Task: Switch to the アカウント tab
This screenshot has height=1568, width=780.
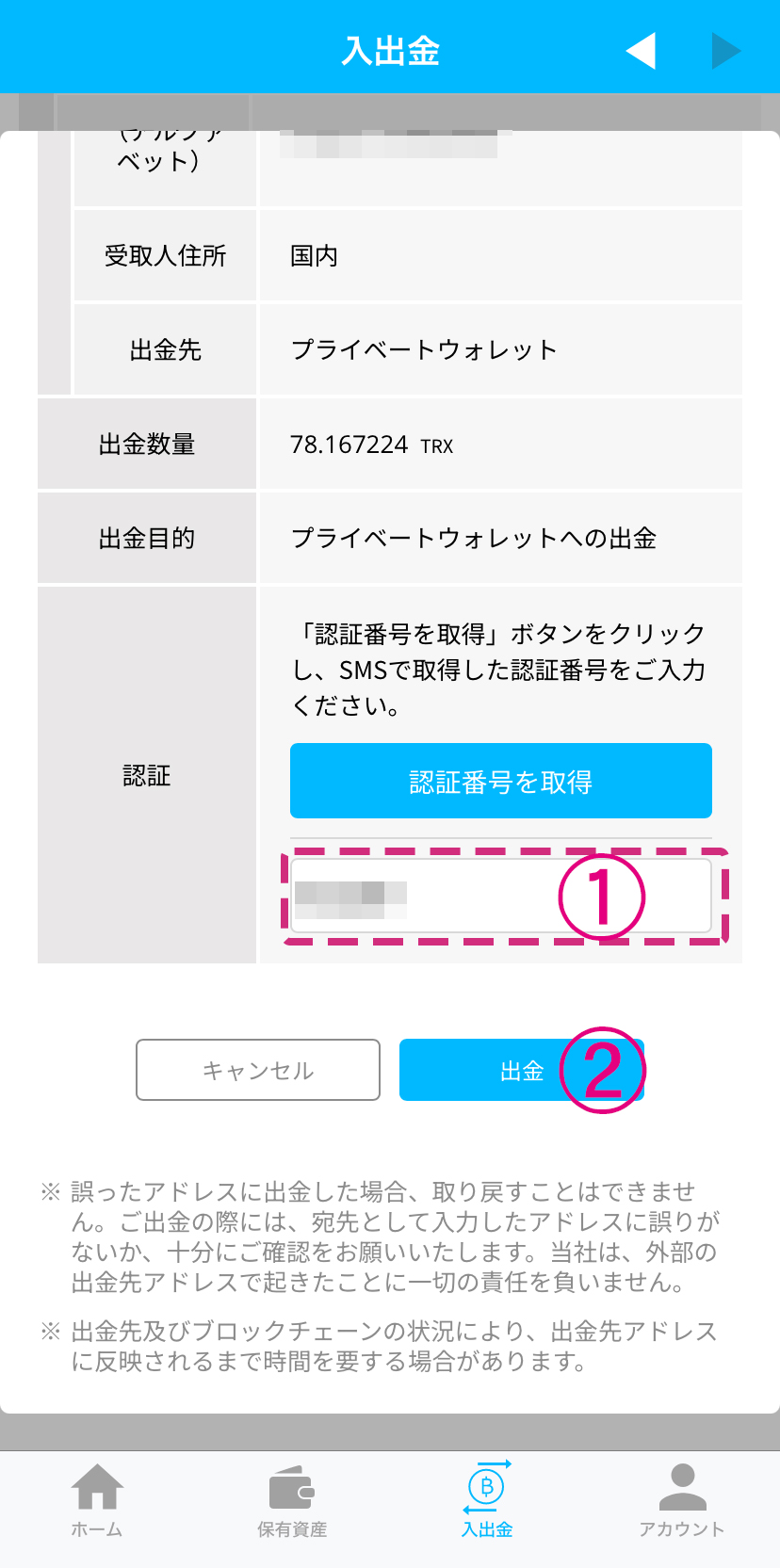Action: click(682, 1501)
